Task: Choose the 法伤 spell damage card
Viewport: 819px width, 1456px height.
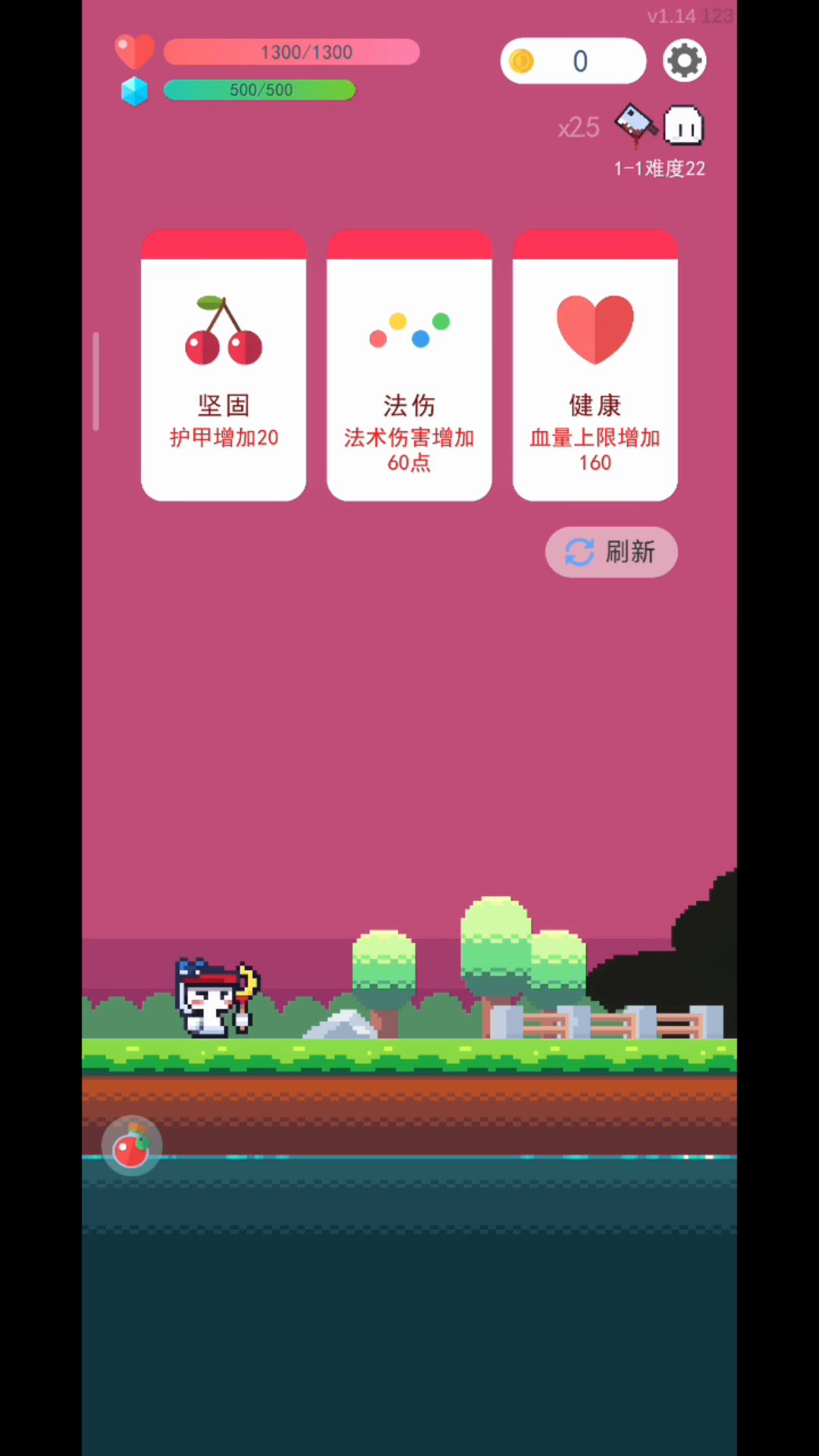Action: click(409, 366)
